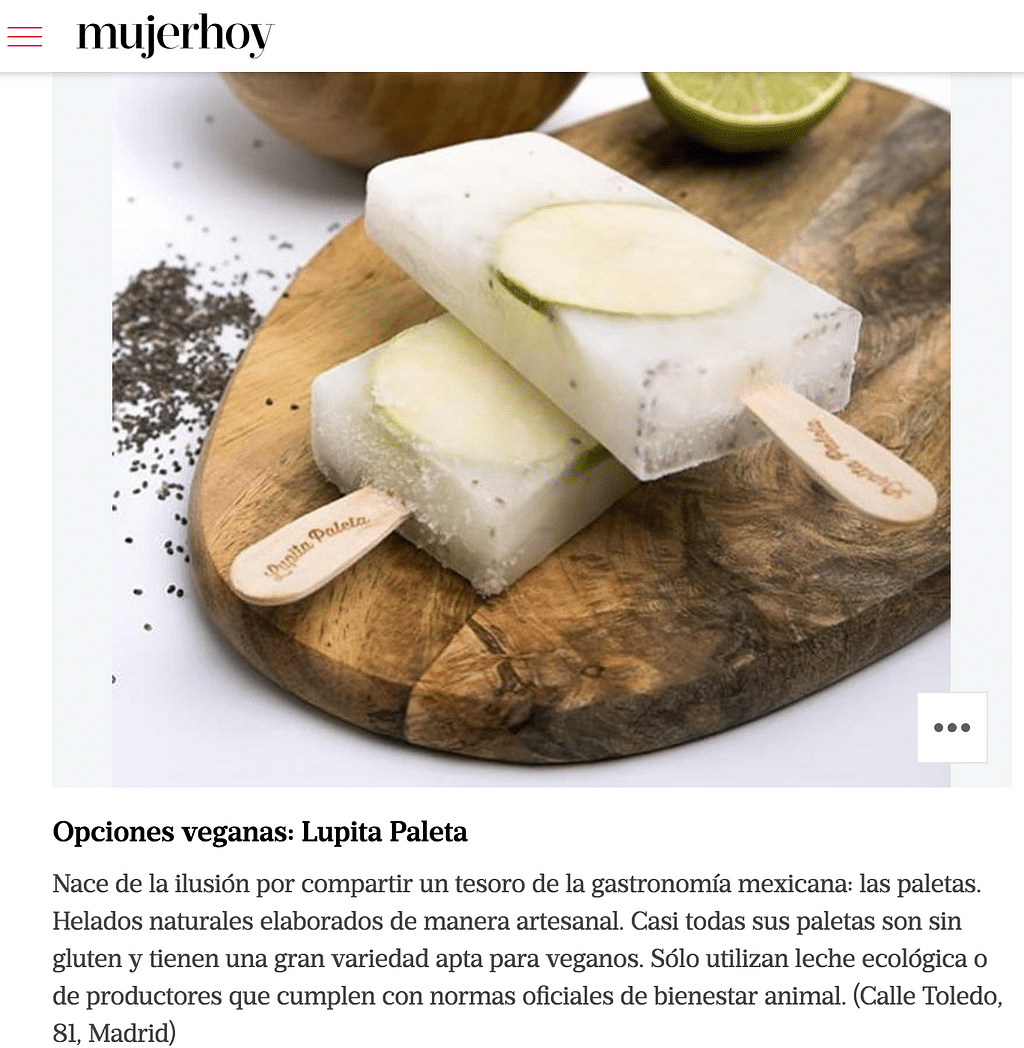Open the three-dot options on the photo
Image resolution: width=1024 pixels, height=1048 pixels.
[x=951, y=727]
